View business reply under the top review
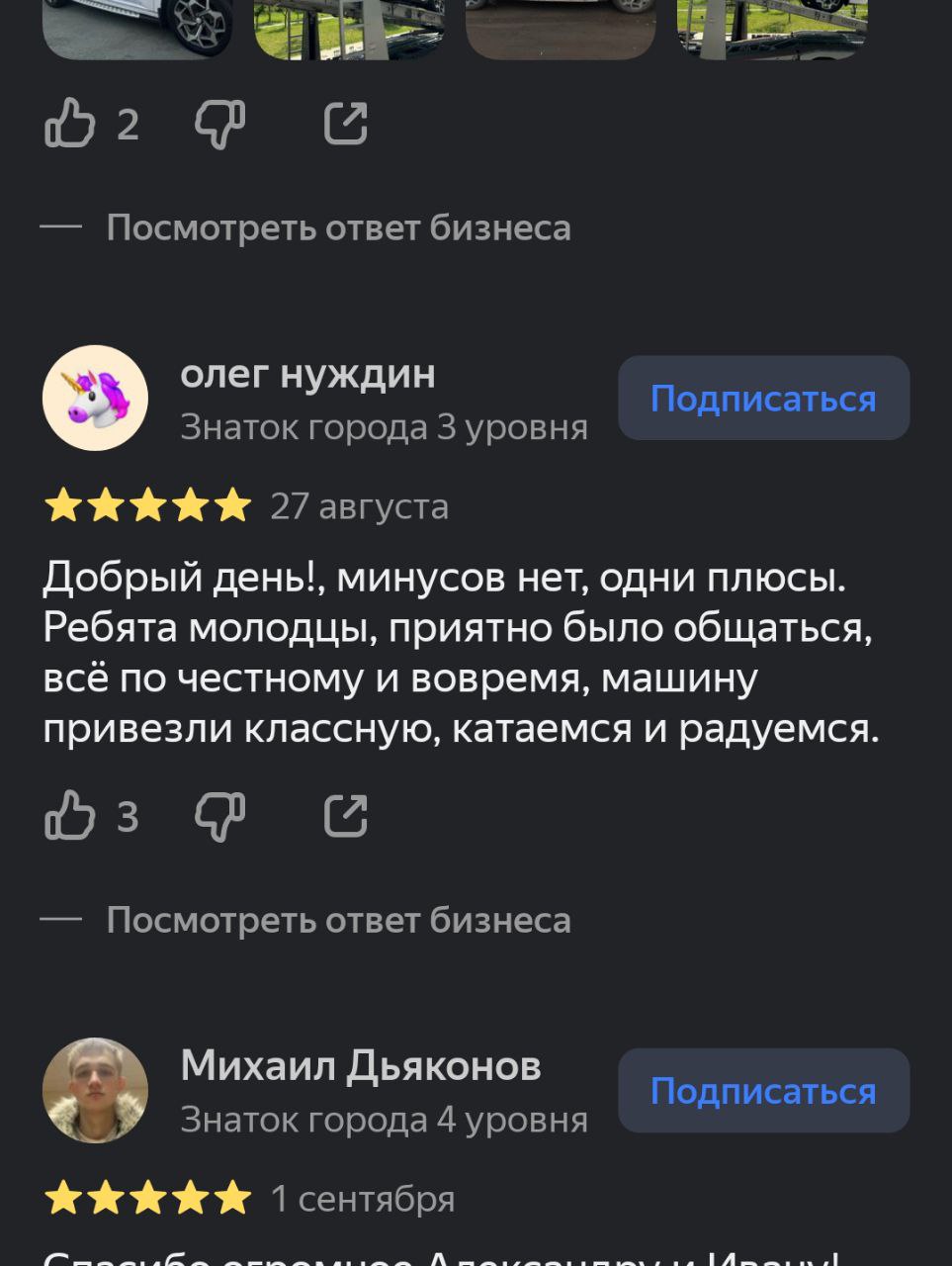Viewport: 952px width, 1266px height. pos(338,228)
